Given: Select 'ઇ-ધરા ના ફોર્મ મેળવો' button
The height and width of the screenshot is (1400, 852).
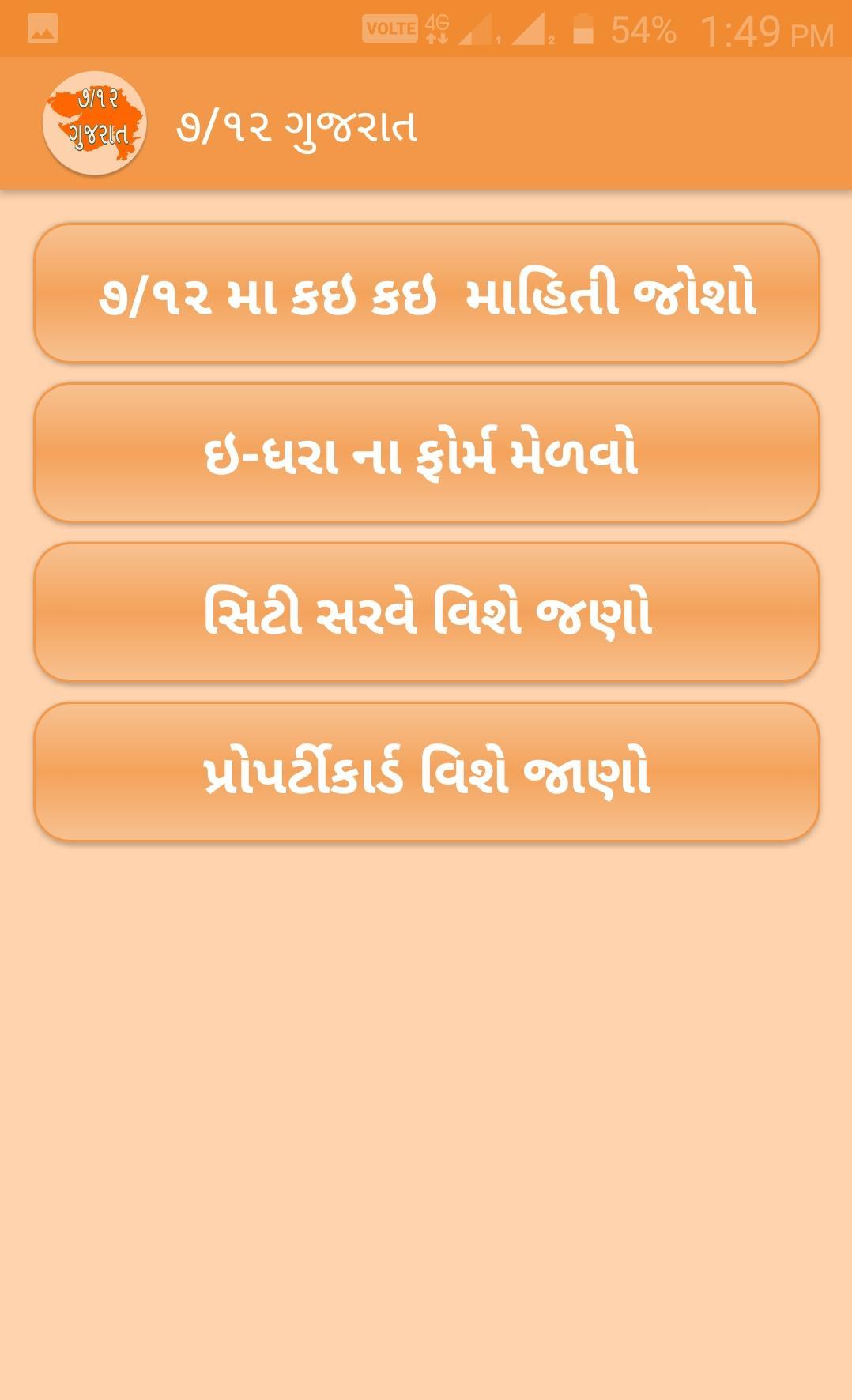Looking at the screenshot, I should point(426,453).
